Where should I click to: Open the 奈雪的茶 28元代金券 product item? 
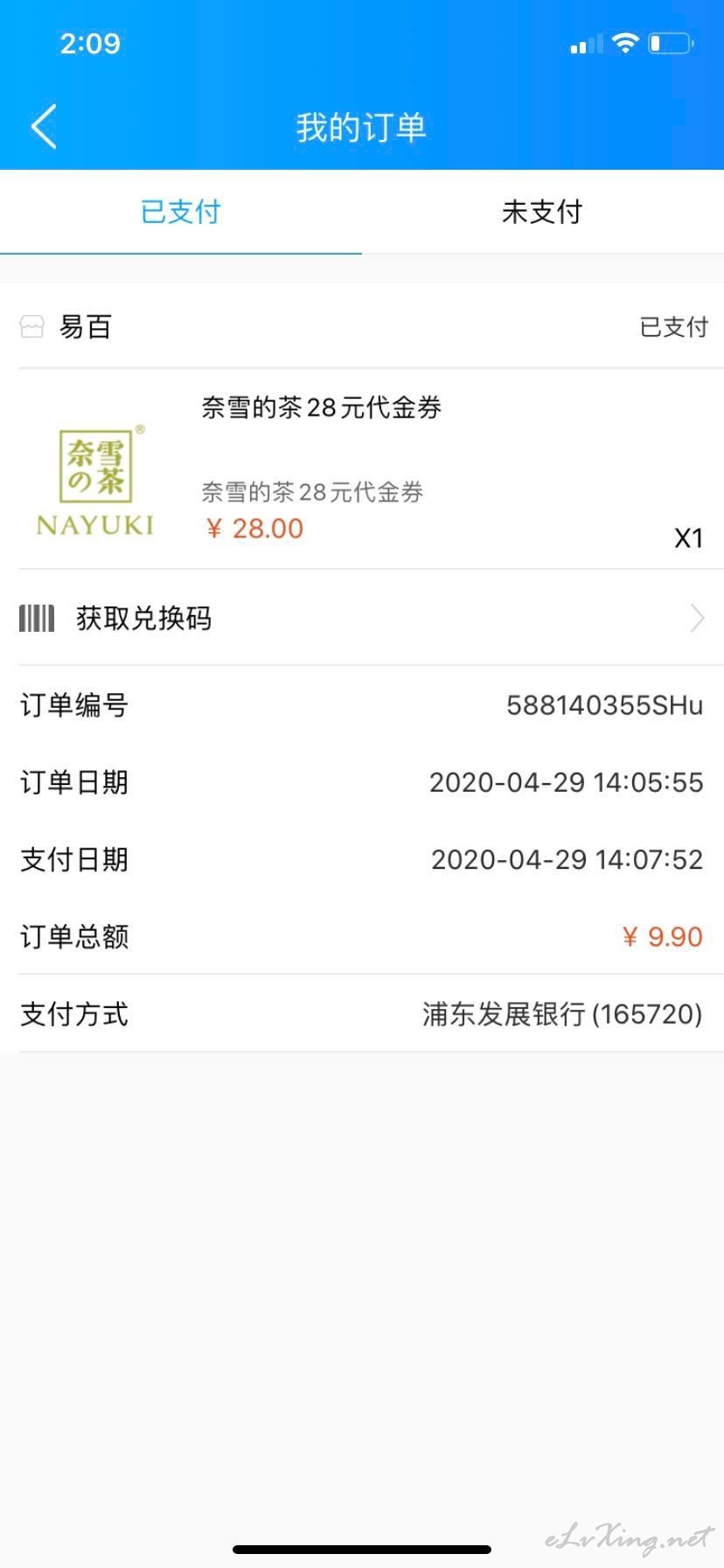pos(362,469)
